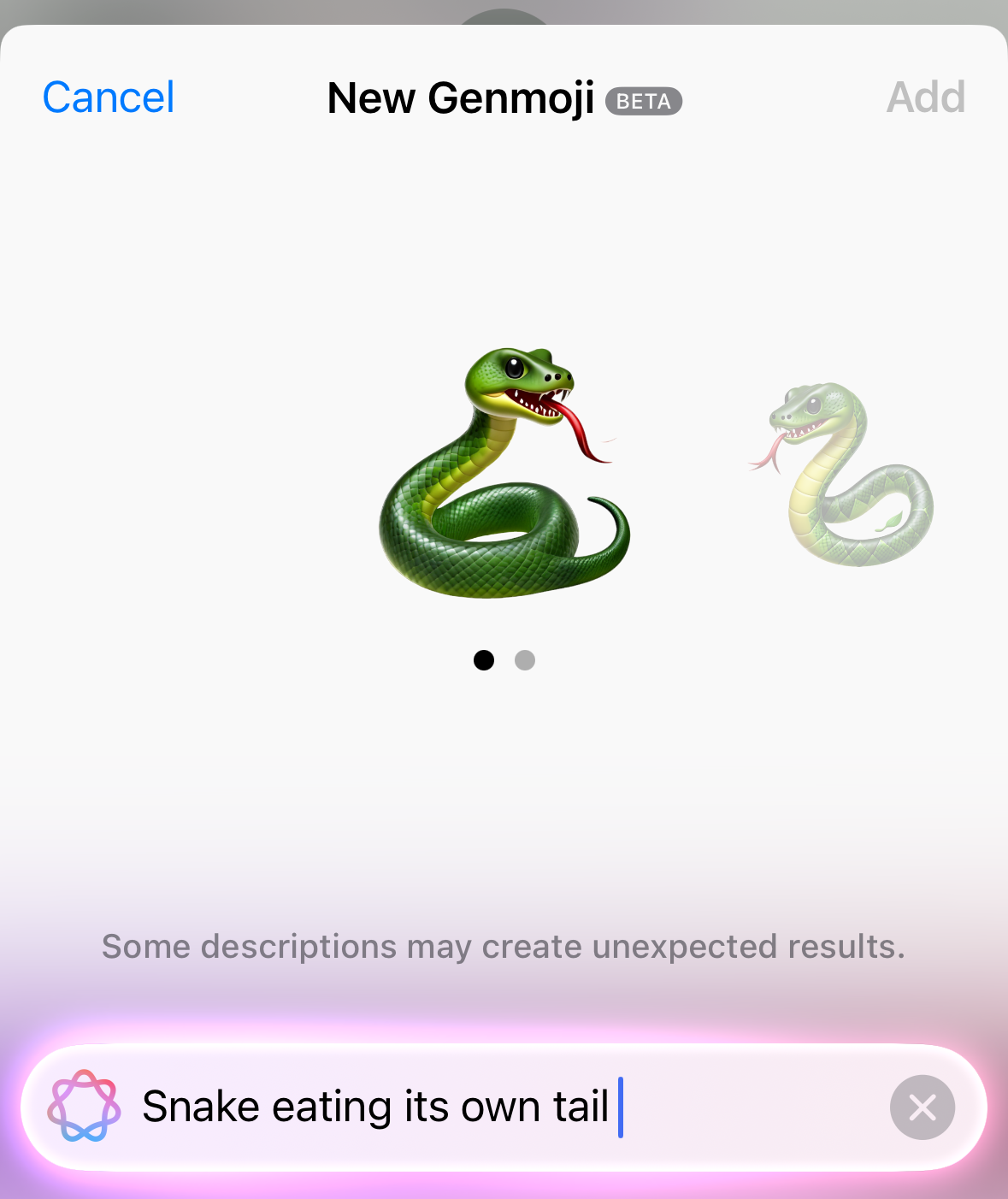Image resolution: width=1008 pixels, height=1199 pixels.
Task: Tap Add to save the Genmoji
Action: [x=926, y=97]
